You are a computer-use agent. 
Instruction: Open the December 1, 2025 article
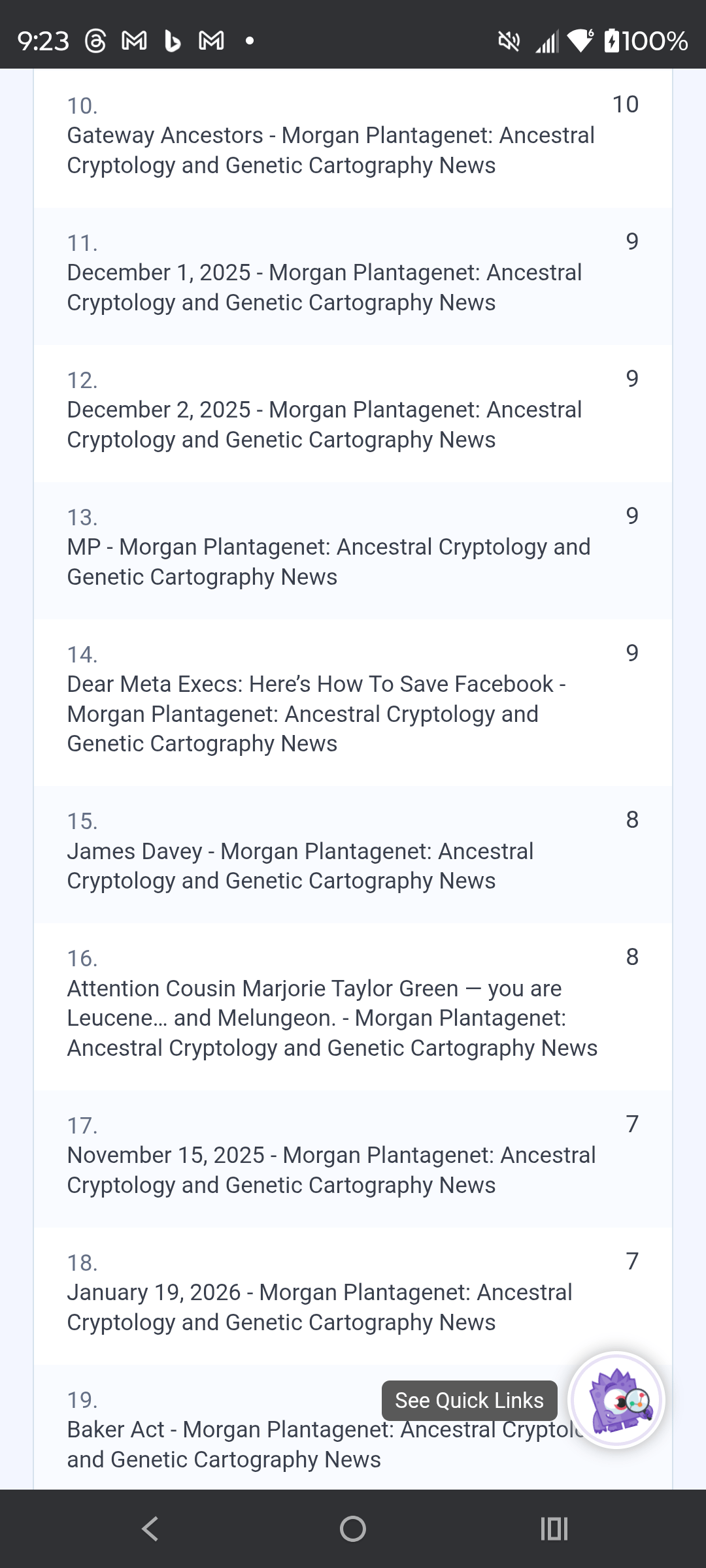(x=324, y=287)
